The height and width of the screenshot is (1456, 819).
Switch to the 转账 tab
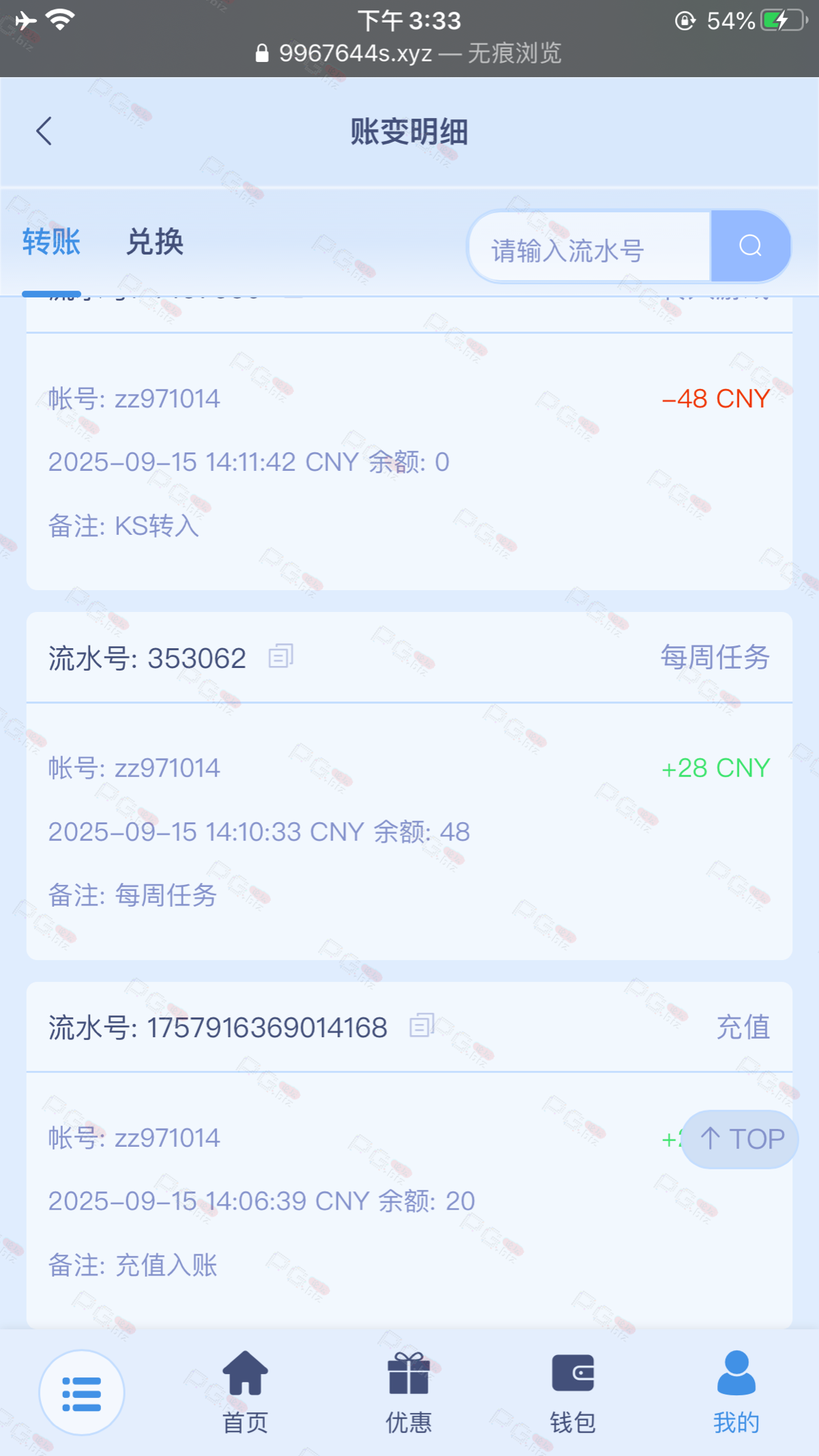coord(51,242)
